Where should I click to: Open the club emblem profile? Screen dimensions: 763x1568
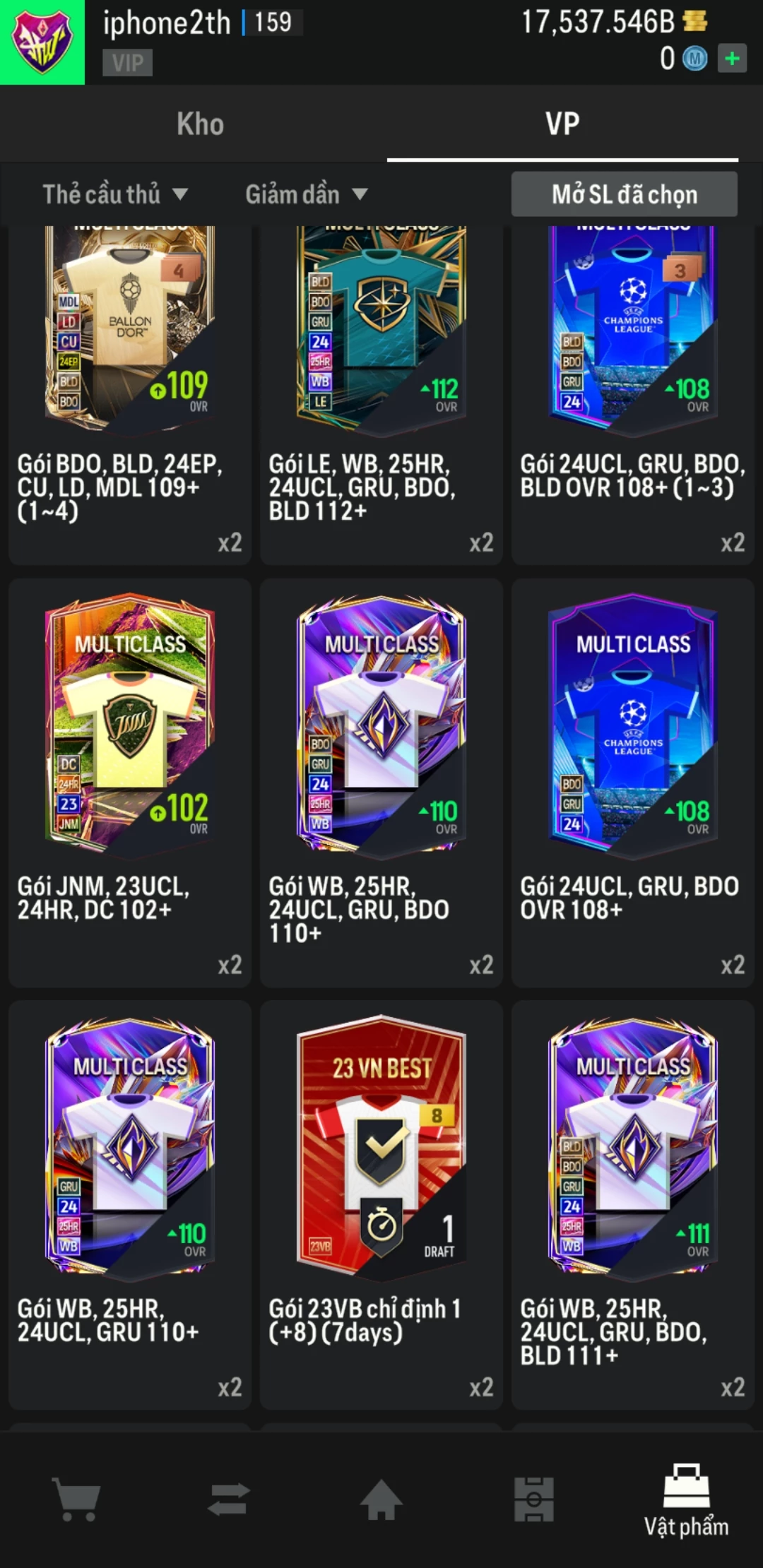[x=42, y=42]
